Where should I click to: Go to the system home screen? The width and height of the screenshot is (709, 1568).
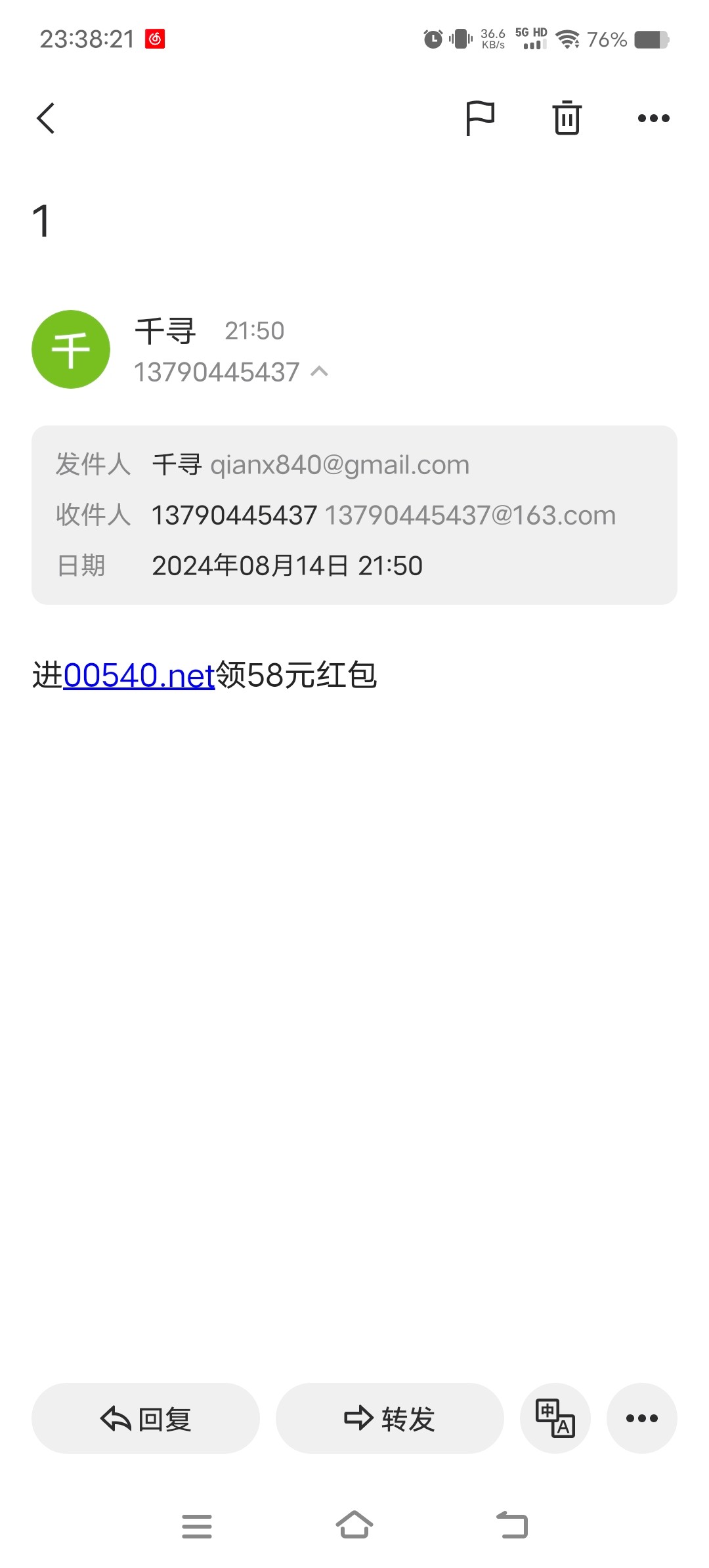tap(354, 1525)
